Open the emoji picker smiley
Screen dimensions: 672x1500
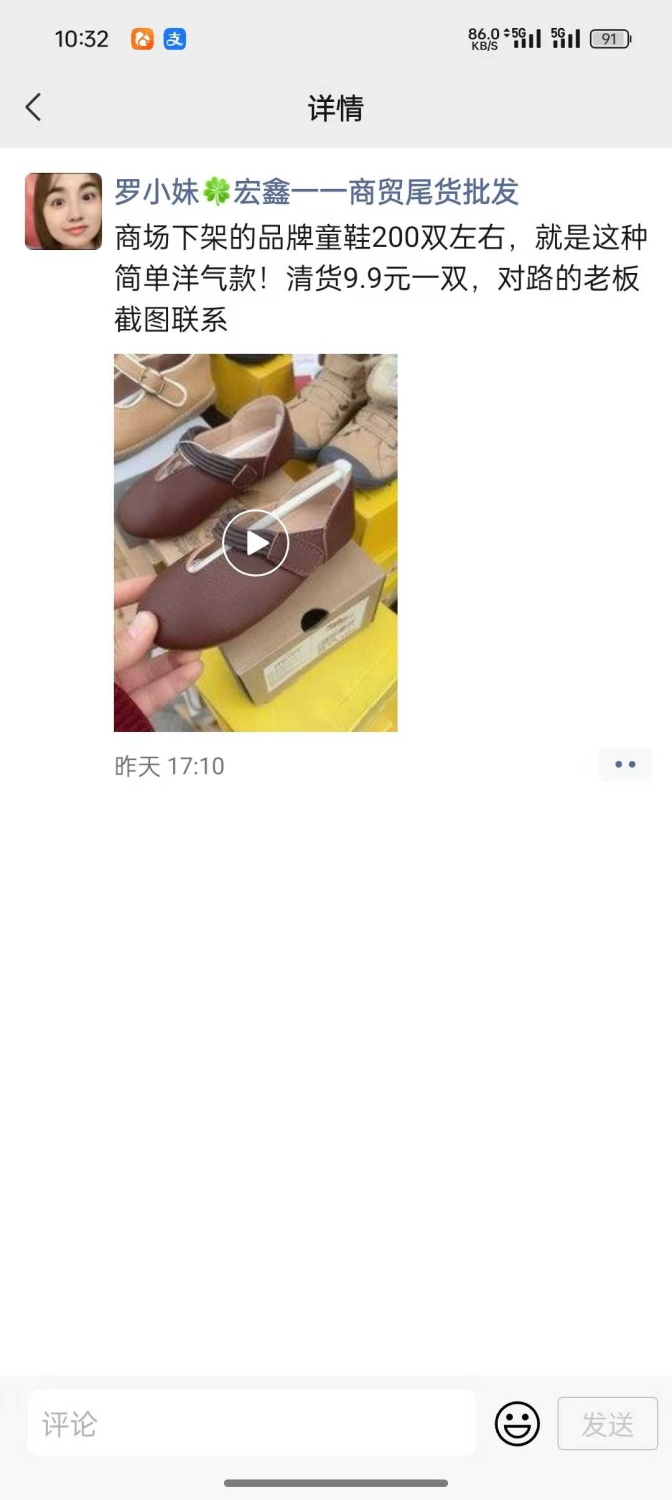point(517,1424)
